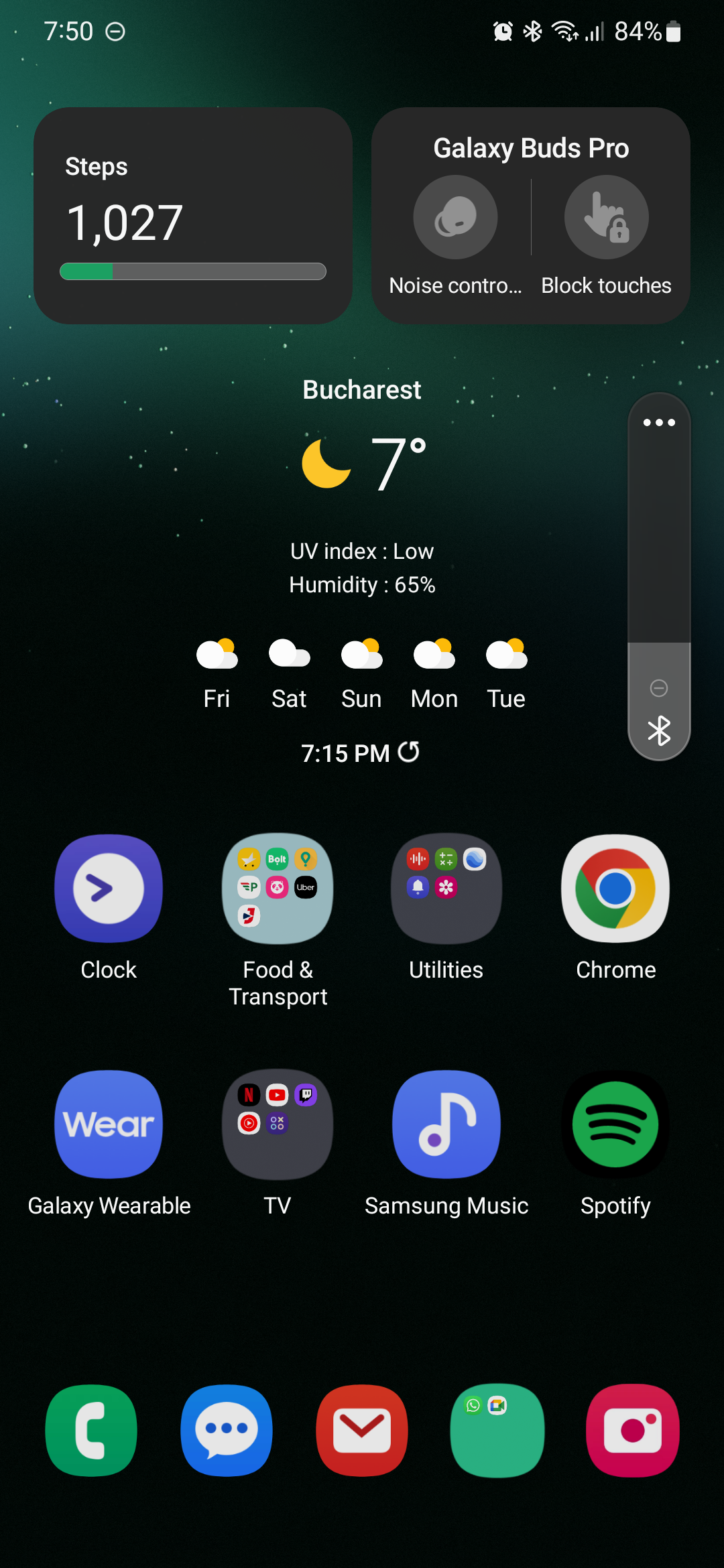Tap the Bluetooth icon on volume panel
Screen dimensions: 724x1568
coord(659,731)
